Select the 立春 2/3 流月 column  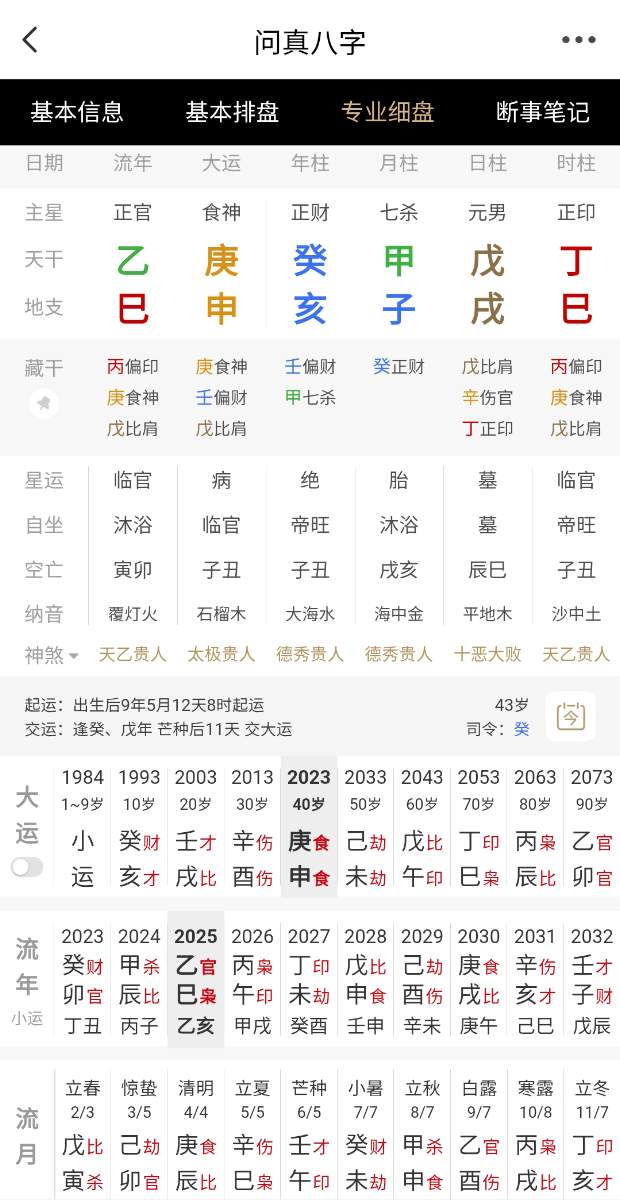82,1130
